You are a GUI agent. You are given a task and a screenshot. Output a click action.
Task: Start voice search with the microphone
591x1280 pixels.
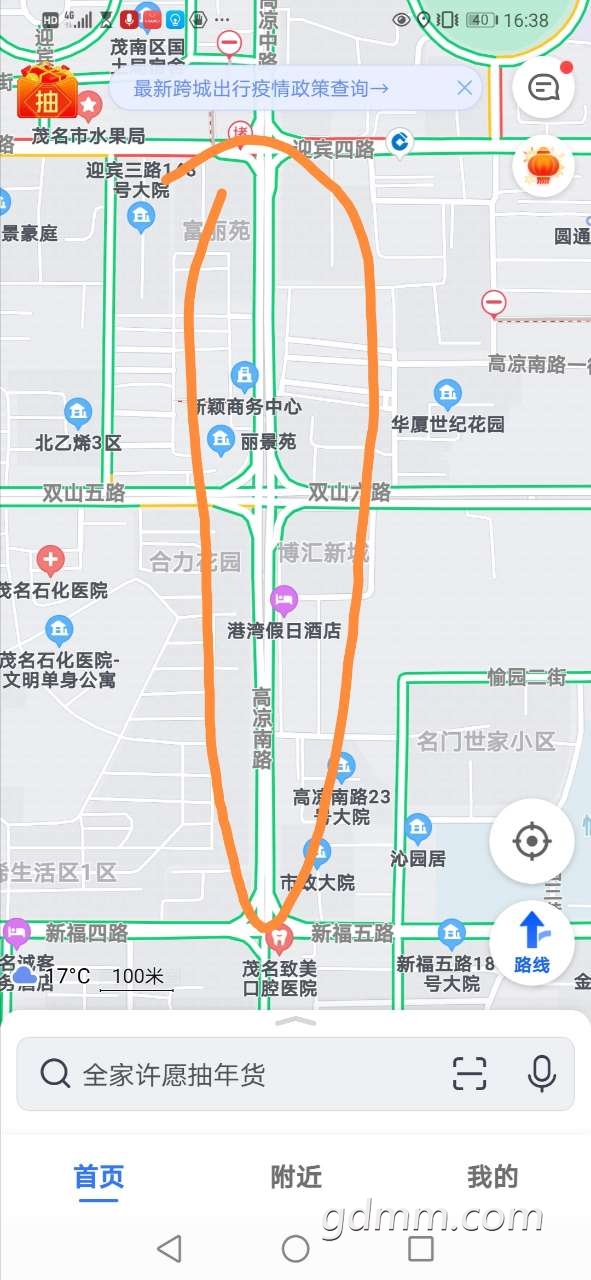[x=541, y=1074]
